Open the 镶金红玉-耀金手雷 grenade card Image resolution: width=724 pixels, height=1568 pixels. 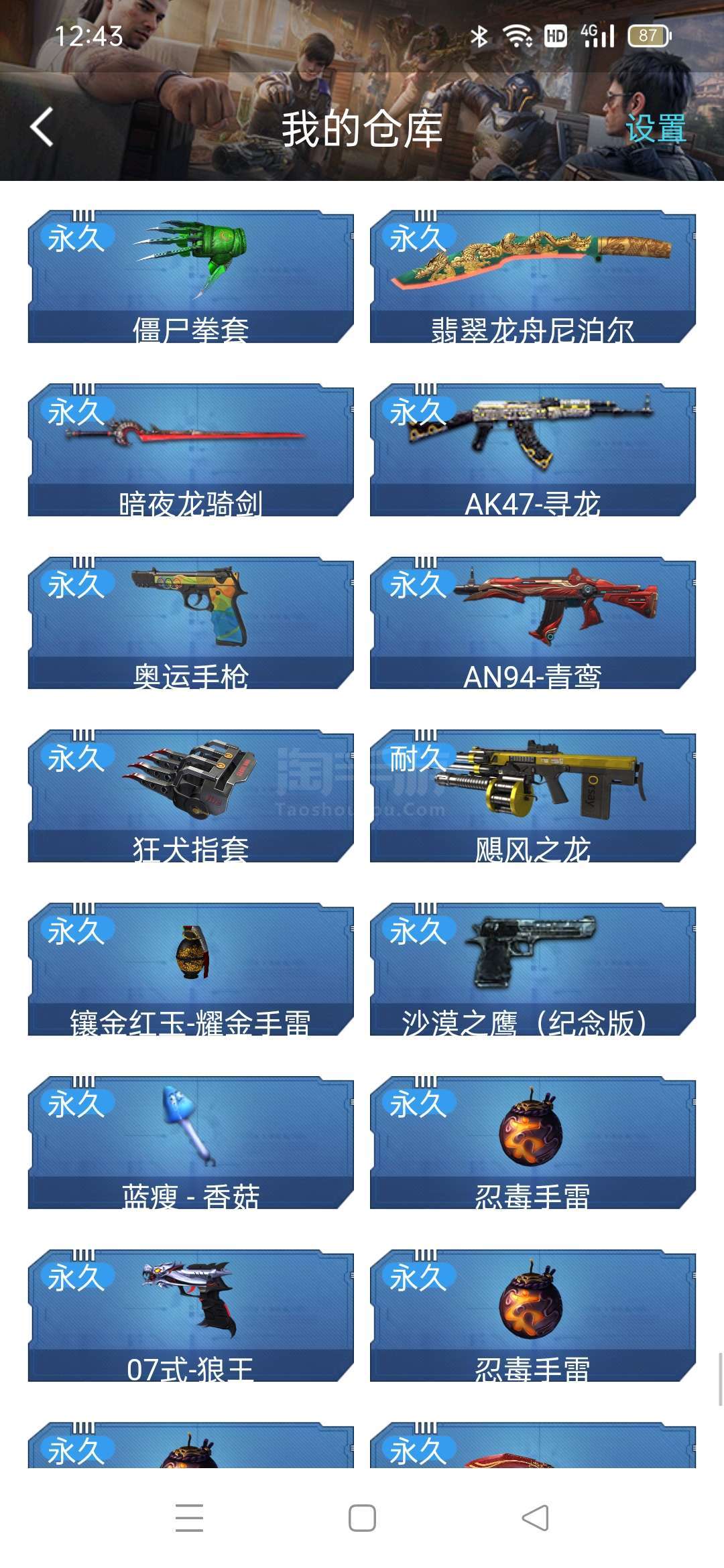point(190,969)
